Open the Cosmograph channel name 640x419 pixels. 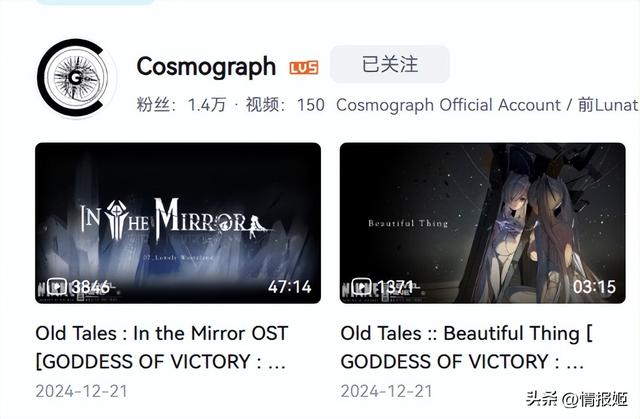point(206,67)
